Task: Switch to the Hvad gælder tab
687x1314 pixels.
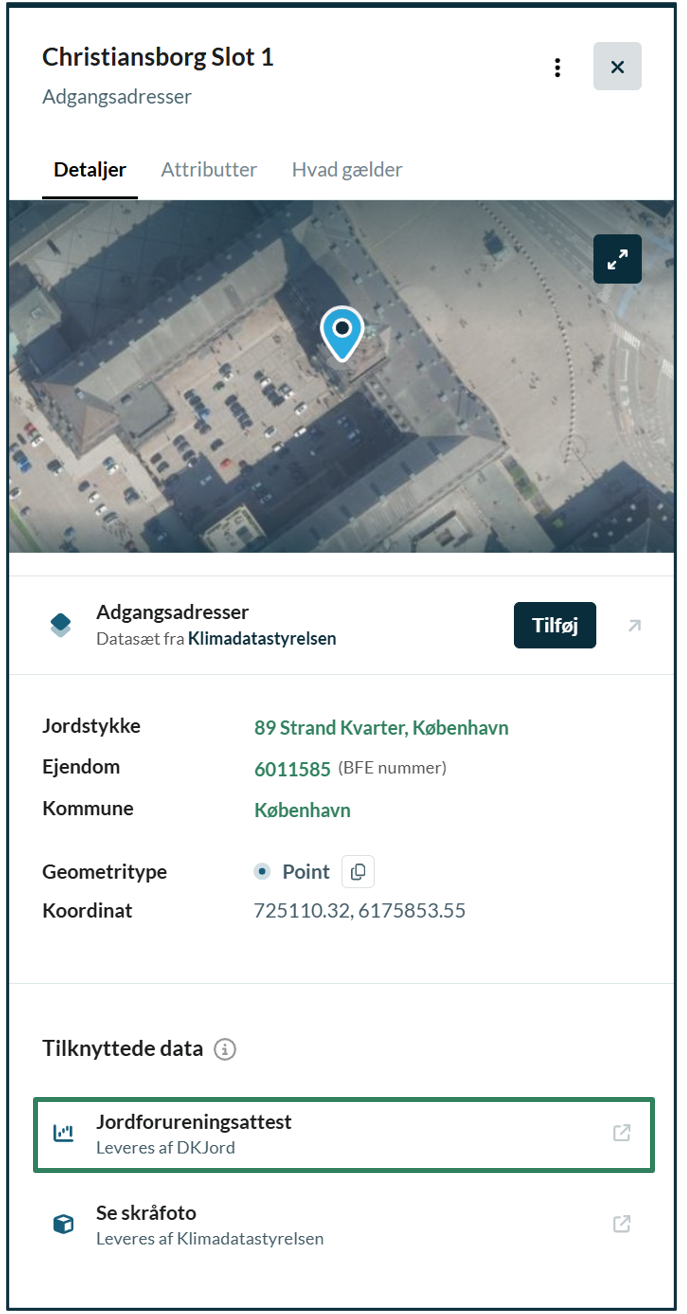Action: (x=347, y=169)
